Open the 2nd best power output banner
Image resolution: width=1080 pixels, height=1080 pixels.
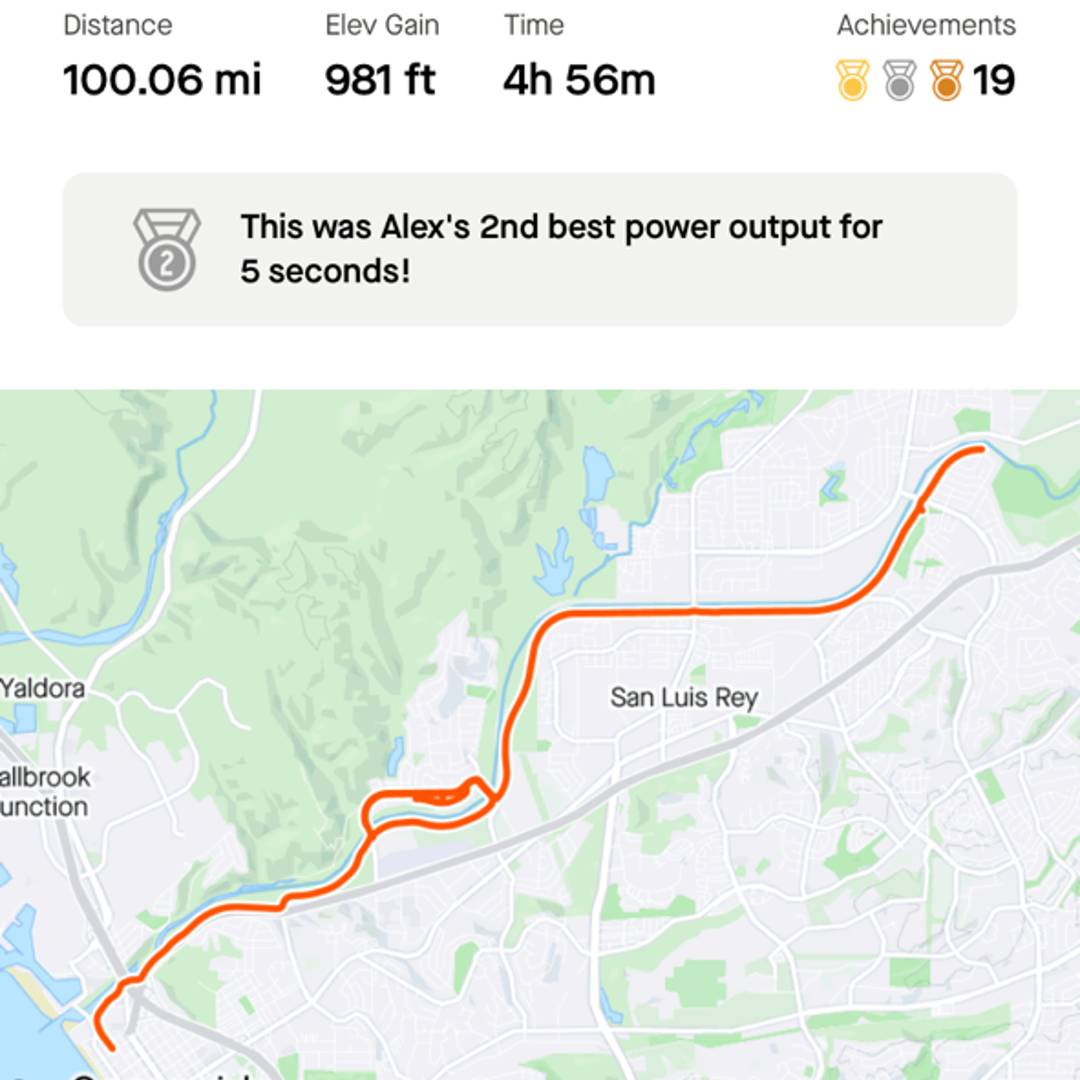pyautogui.click(x=540, y=249)
